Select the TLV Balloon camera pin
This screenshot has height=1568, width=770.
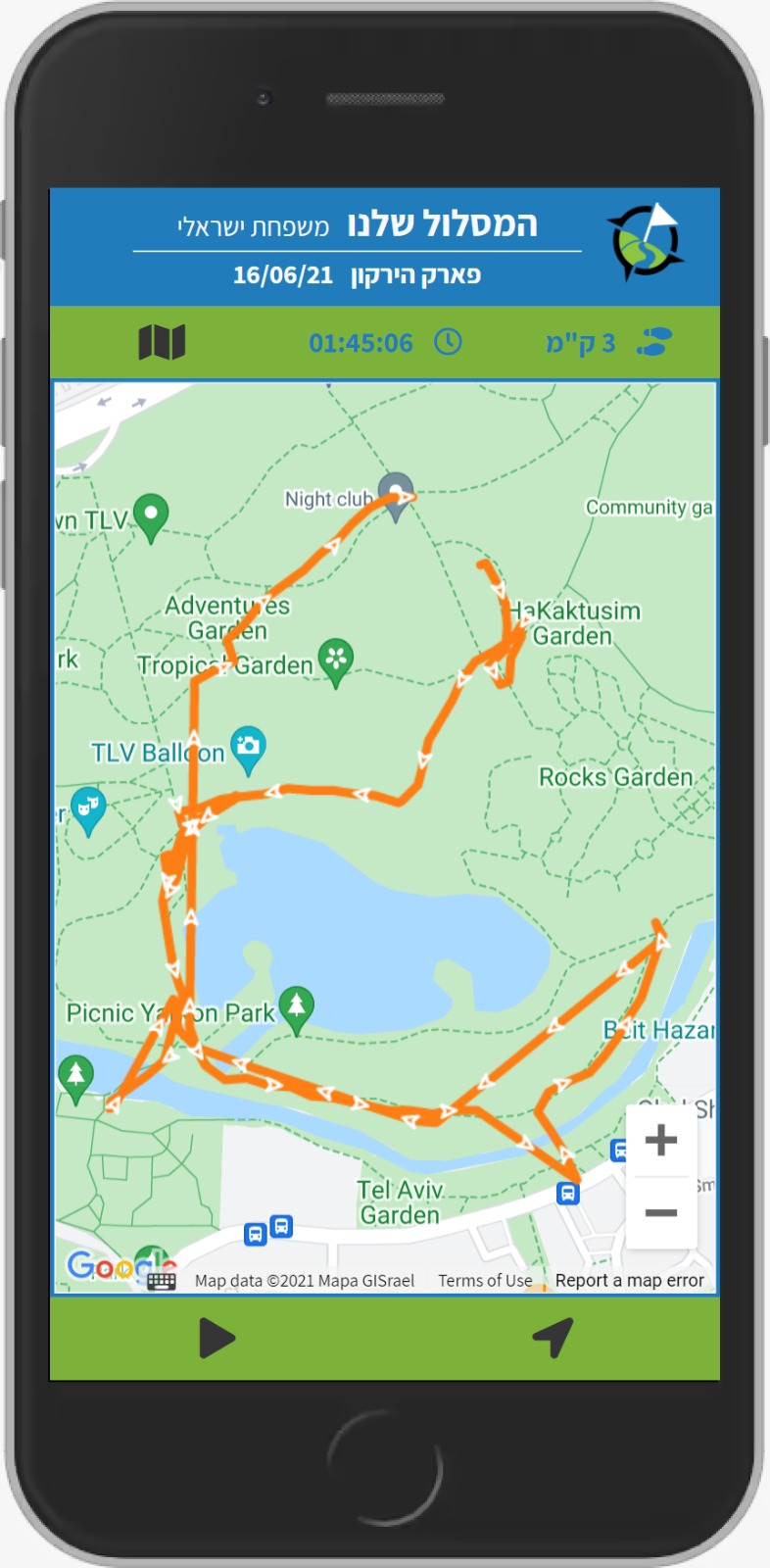click(248, 748)
